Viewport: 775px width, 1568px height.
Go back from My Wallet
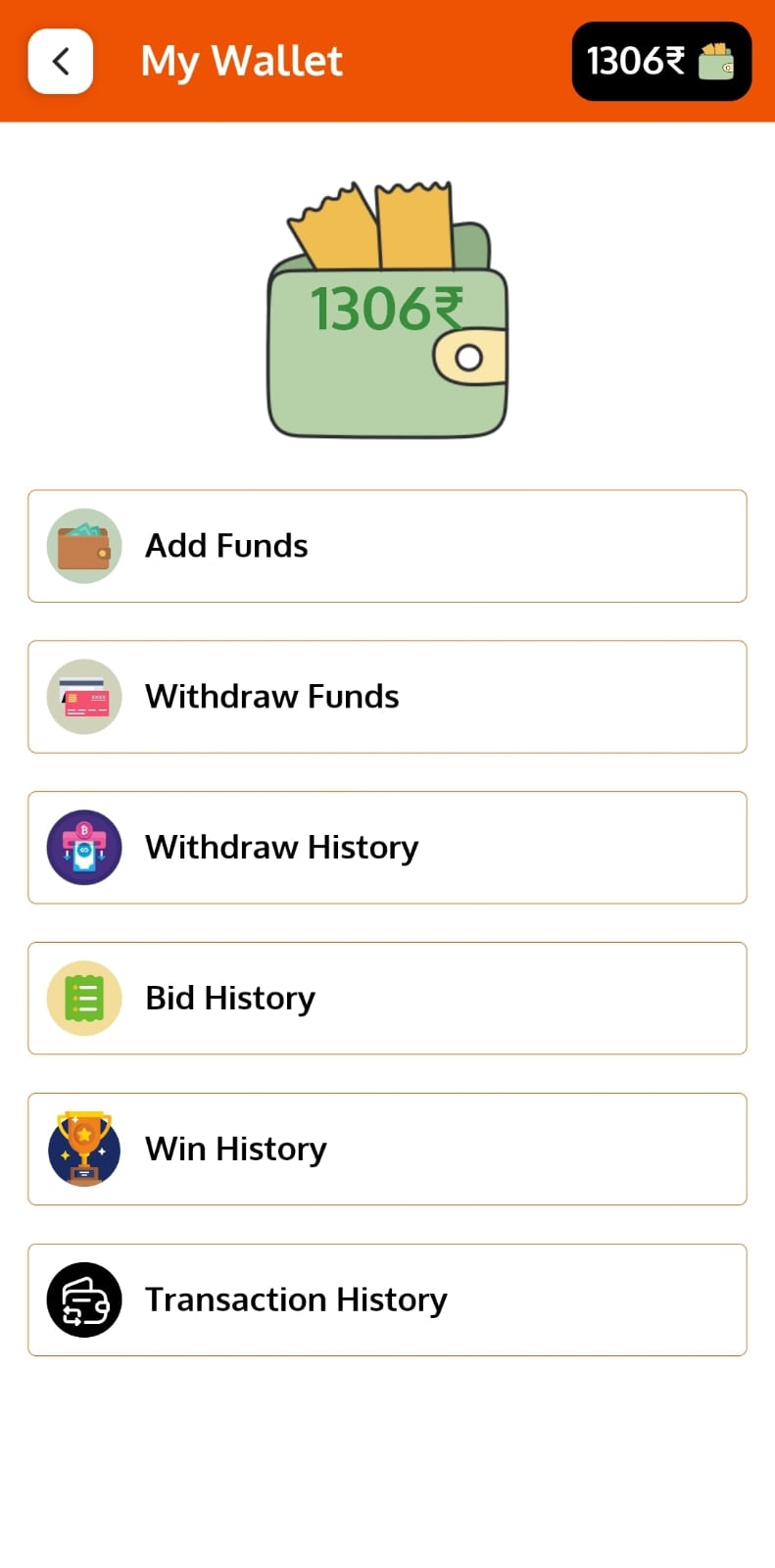click(x=61, y=62)
